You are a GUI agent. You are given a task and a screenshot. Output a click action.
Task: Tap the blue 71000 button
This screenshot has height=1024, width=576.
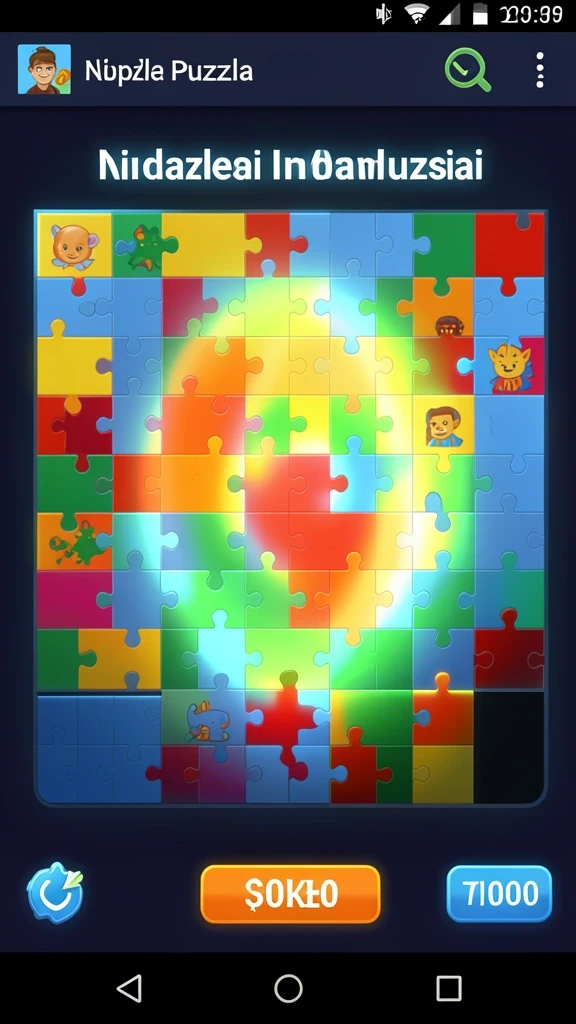(x=500, y=893)
